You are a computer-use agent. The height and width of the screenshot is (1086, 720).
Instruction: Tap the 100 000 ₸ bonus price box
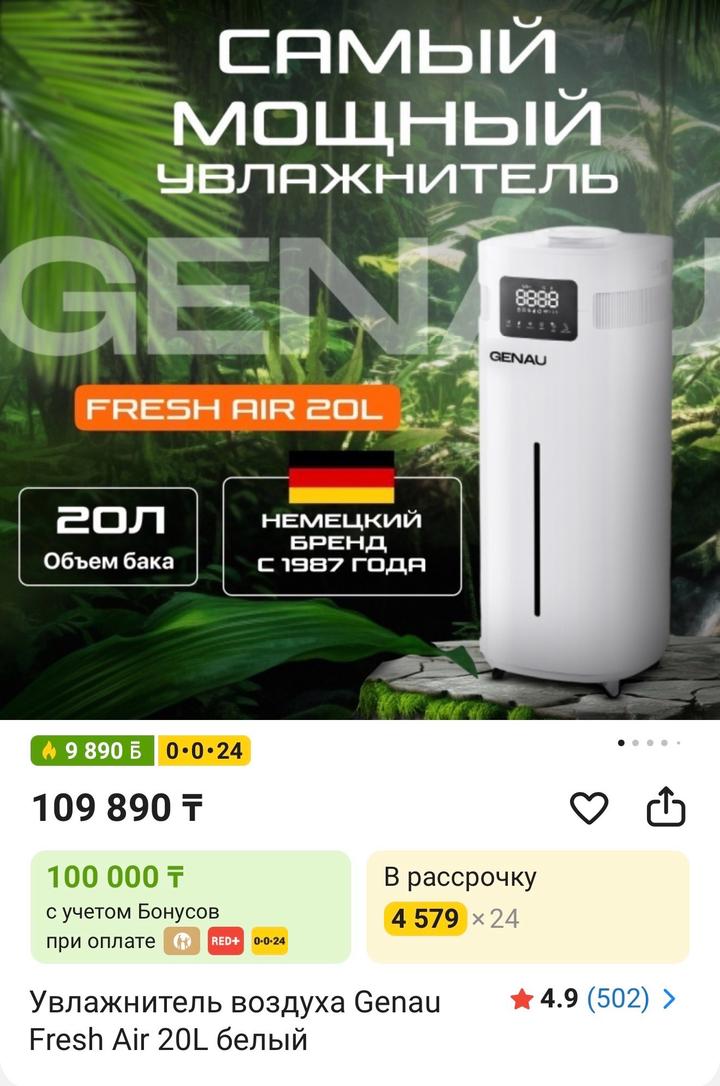(190, 907)
